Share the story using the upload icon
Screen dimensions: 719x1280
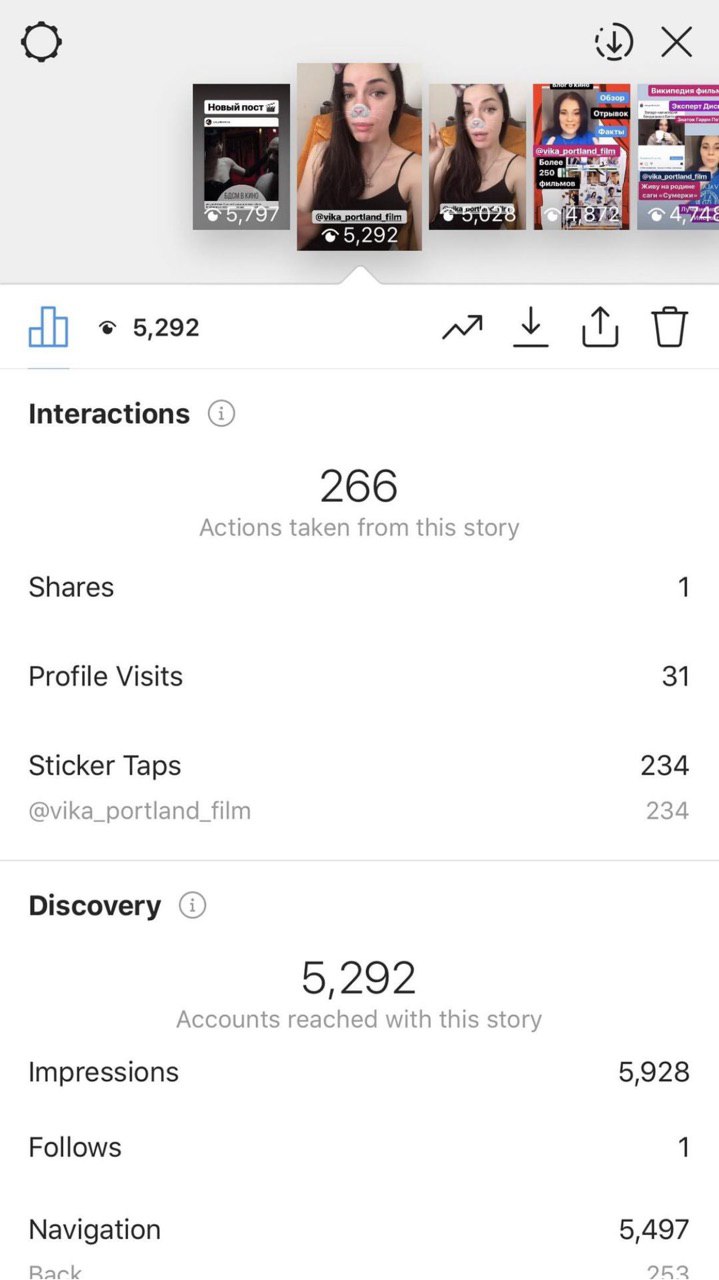pos(600,327)
